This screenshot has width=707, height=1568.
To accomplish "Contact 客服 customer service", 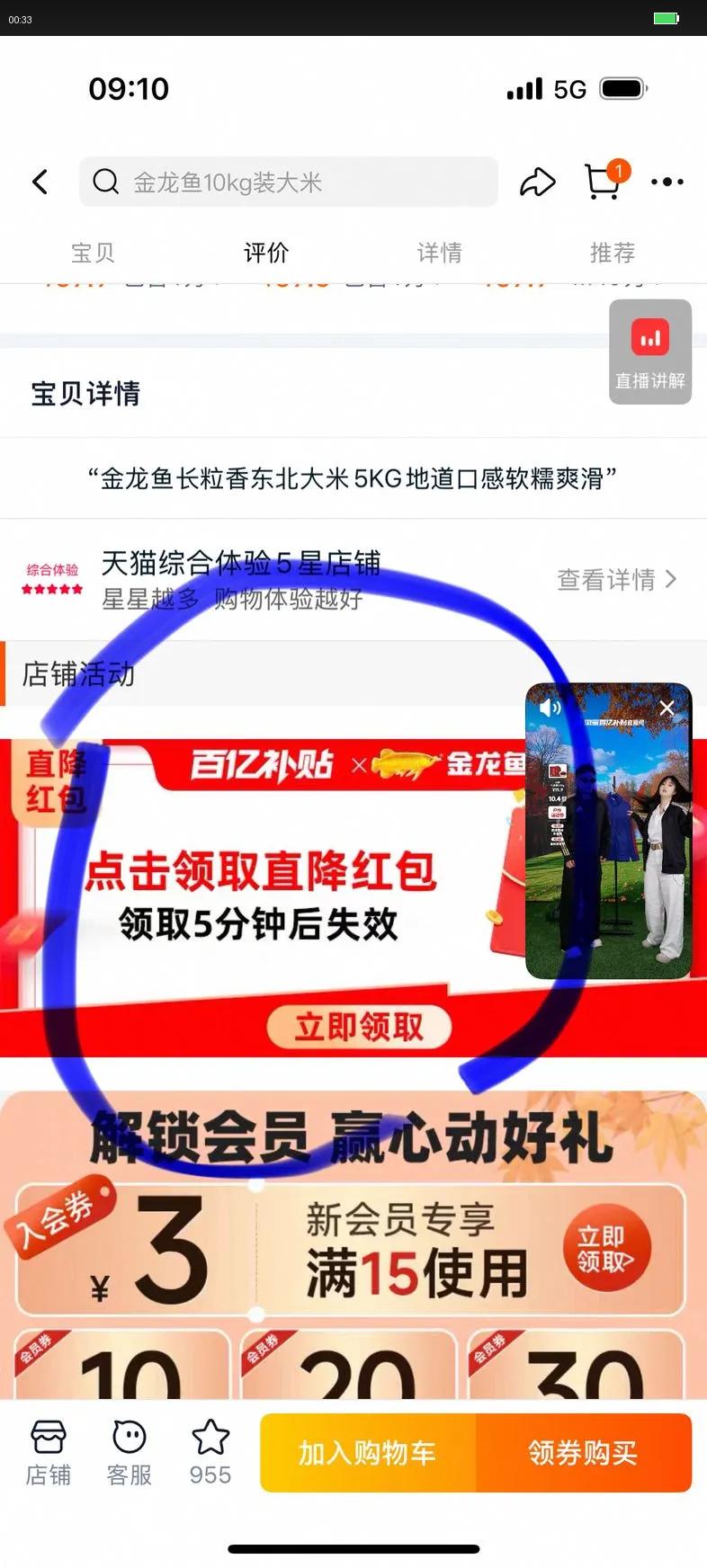I will (x=129, y=1452).
